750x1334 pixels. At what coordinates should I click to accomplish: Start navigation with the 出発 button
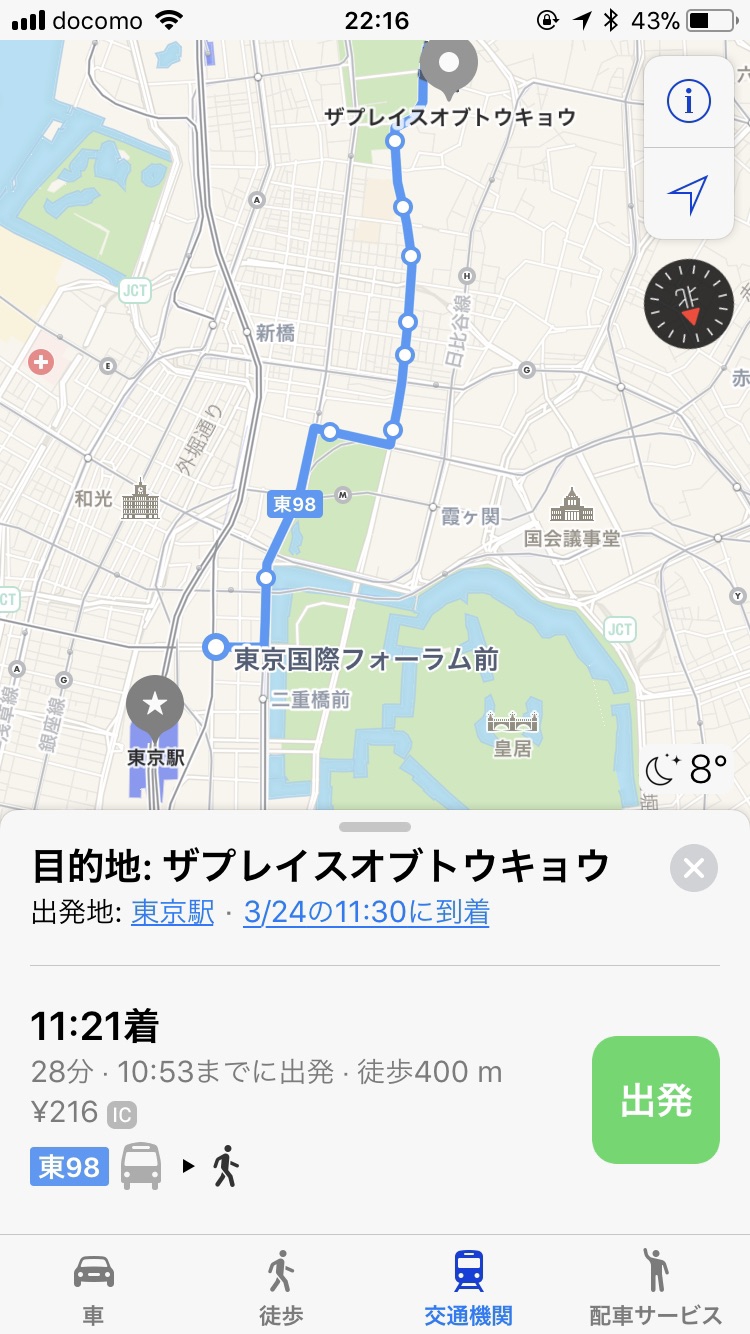click(655, 1100)
